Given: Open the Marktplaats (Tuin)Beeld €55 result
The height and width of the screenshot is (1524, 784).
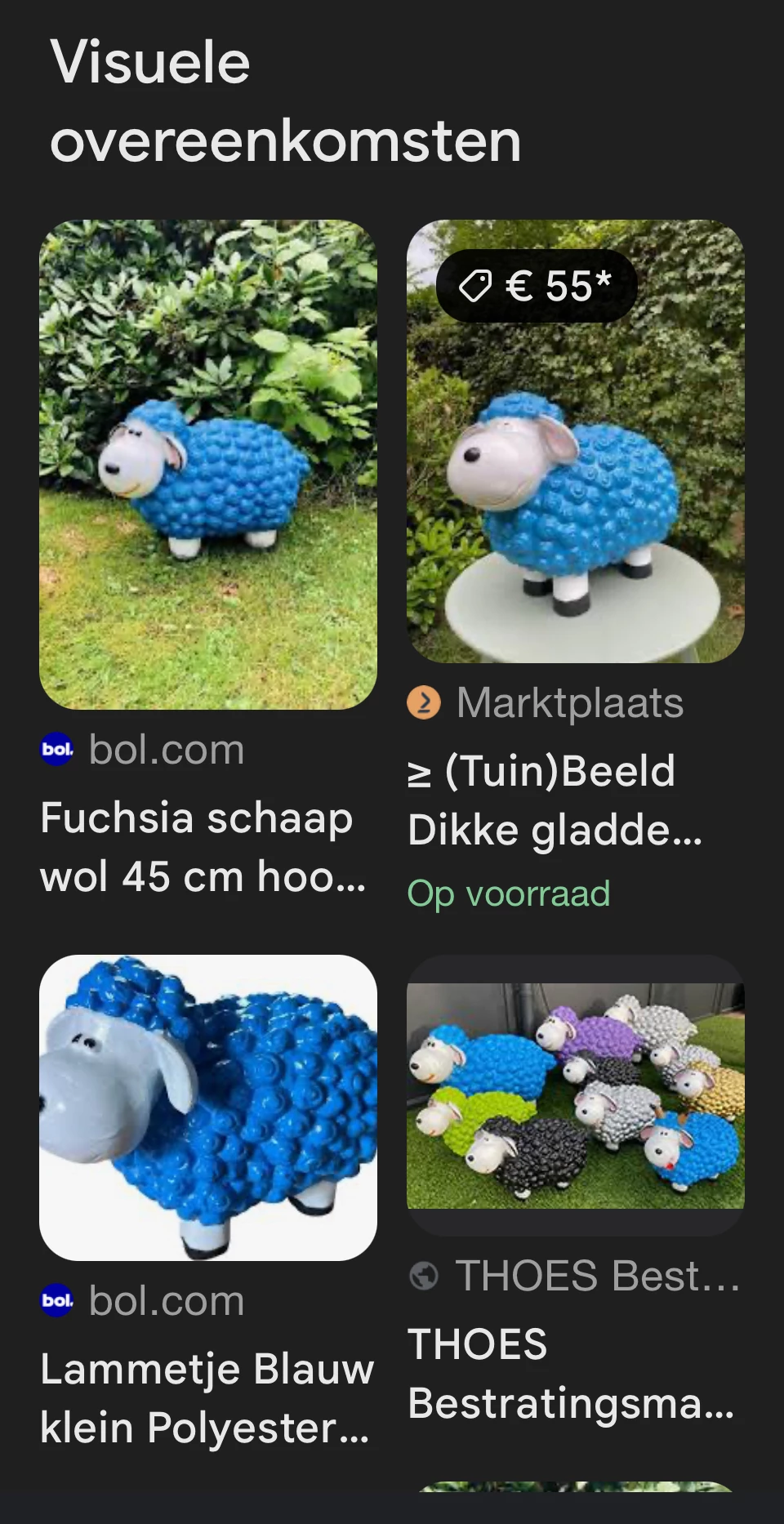Looking at the screenshot, I should pyautogui.click(x=575, y=441).
